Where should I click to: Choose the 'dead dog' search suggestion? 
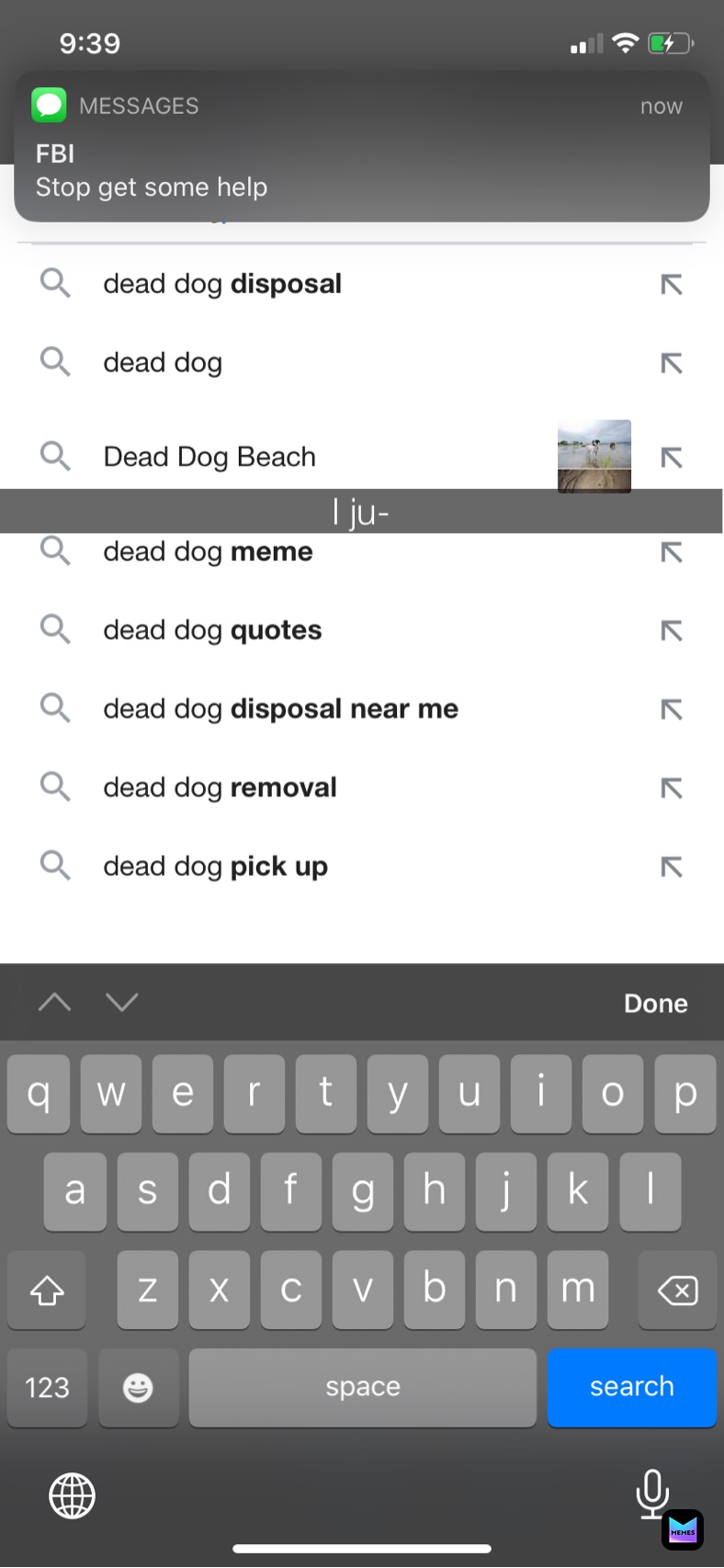coord(163,363)
